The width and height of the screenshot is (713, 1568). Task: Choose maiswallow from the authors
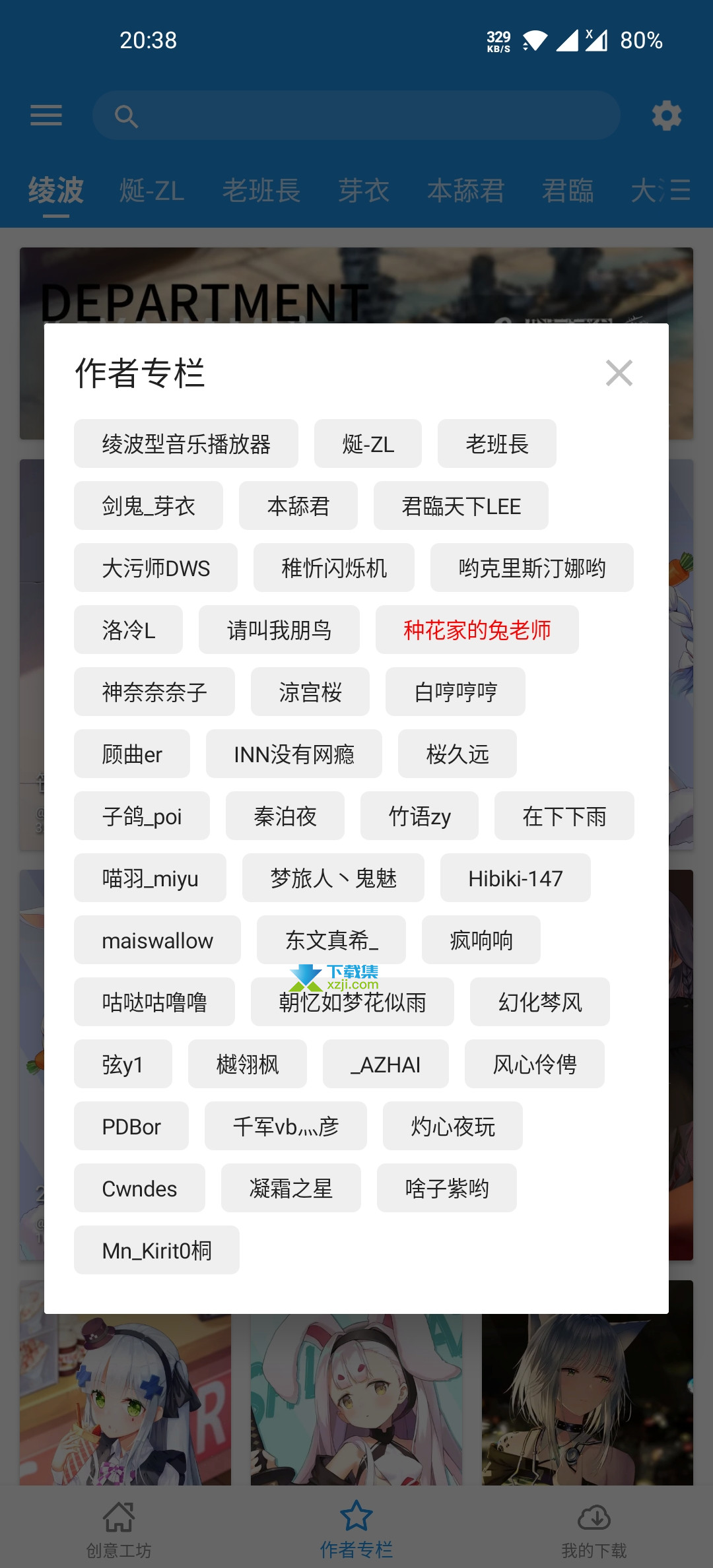[x=157, y=940]
